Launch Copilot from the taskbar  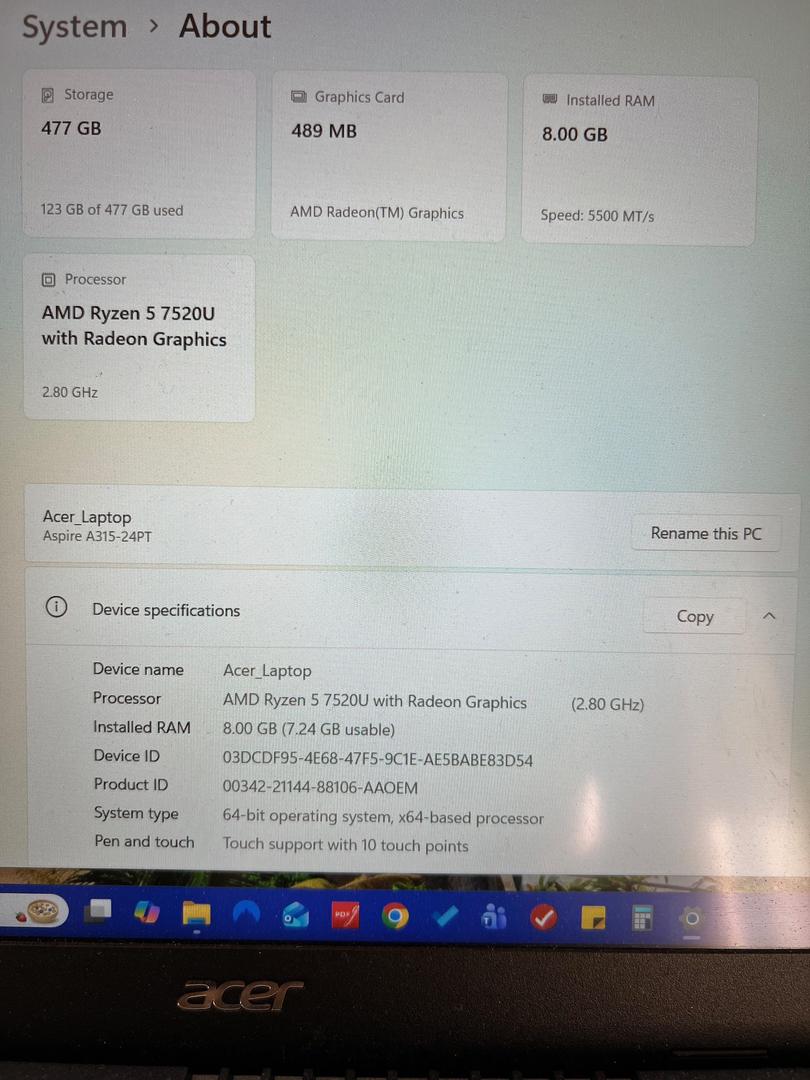(x=147, y=912)
